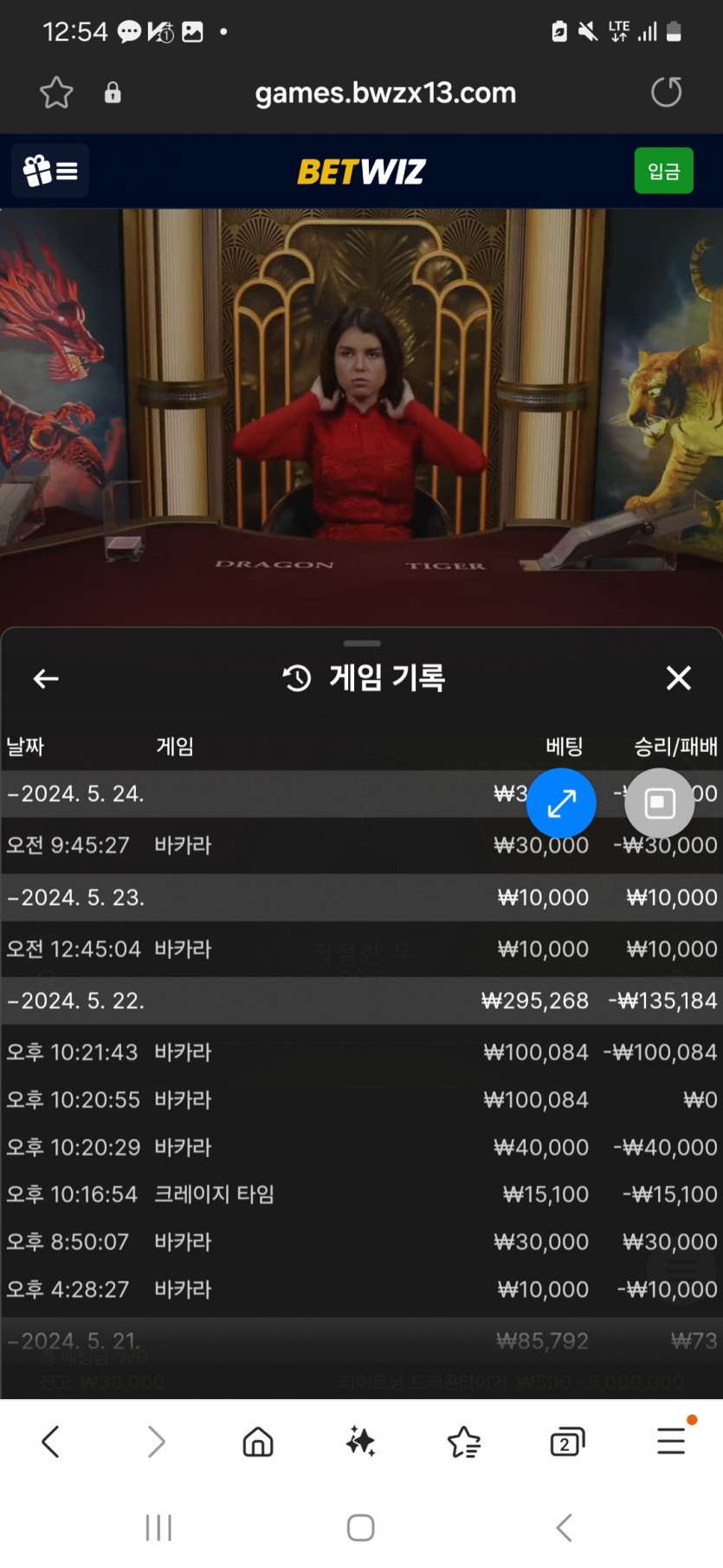The image size is (723, 1568).
Task: Reload the games.bwzx13.com page
Action: coord(666,92)
